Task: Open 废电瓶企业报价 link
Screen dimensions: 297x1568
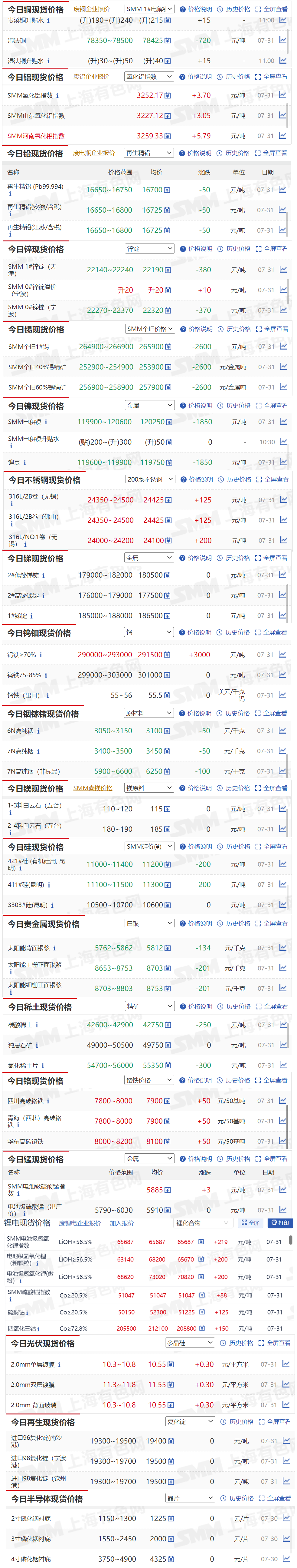Action: point(93,153)
